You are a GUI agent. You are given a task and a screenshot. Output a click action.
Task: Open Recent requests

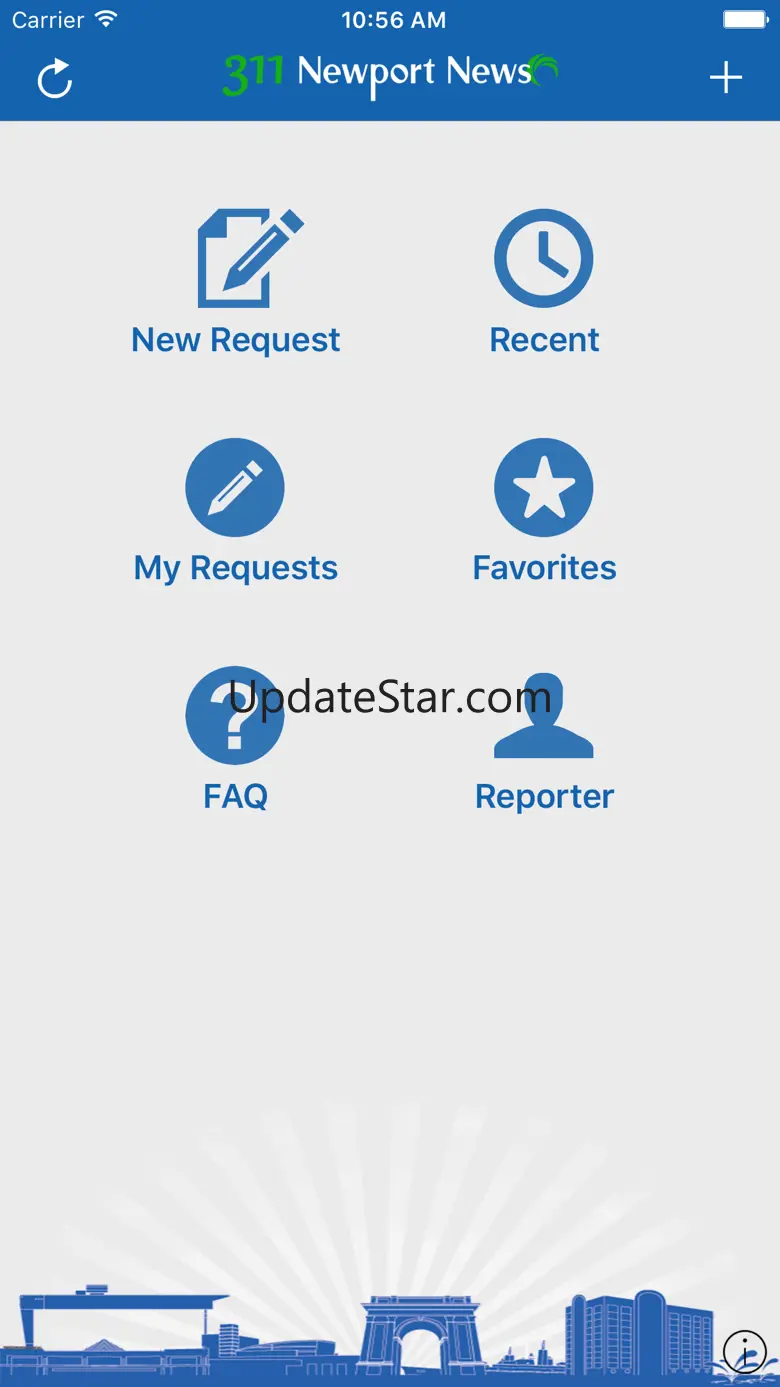pos(544,282)
